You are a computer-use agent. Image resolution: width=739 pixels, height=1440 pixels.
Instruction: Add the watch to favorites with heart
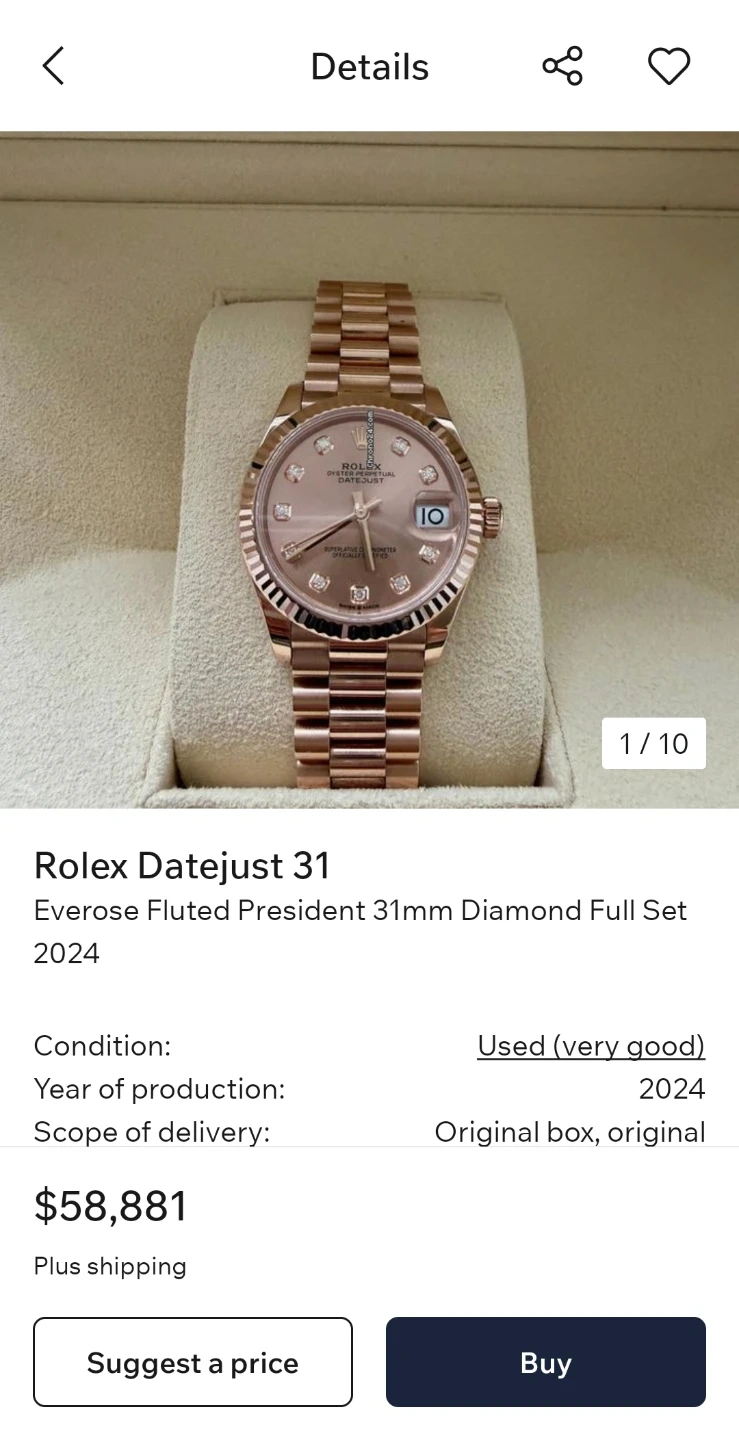point(669,67)
